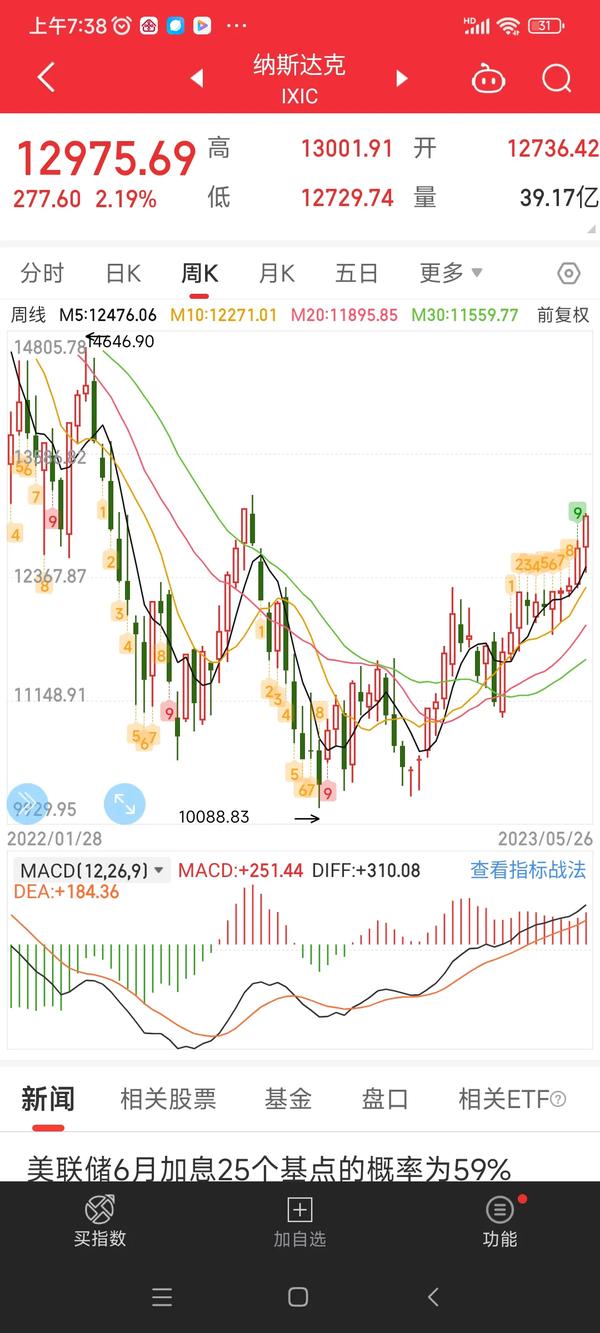Switch to the 基金 tab
This screenshot has width=600, height=1333.
click(288, 1099)
